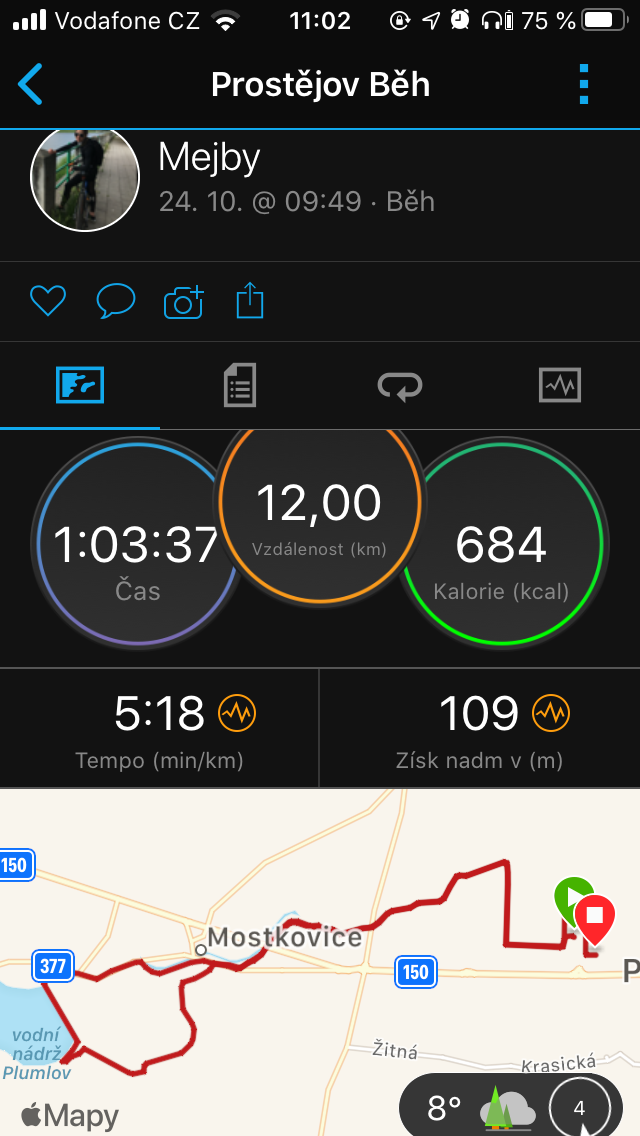This screenshot has height=1136, width=640.
Task: Add a photo to the activity
Action: [x=183, y=301]
